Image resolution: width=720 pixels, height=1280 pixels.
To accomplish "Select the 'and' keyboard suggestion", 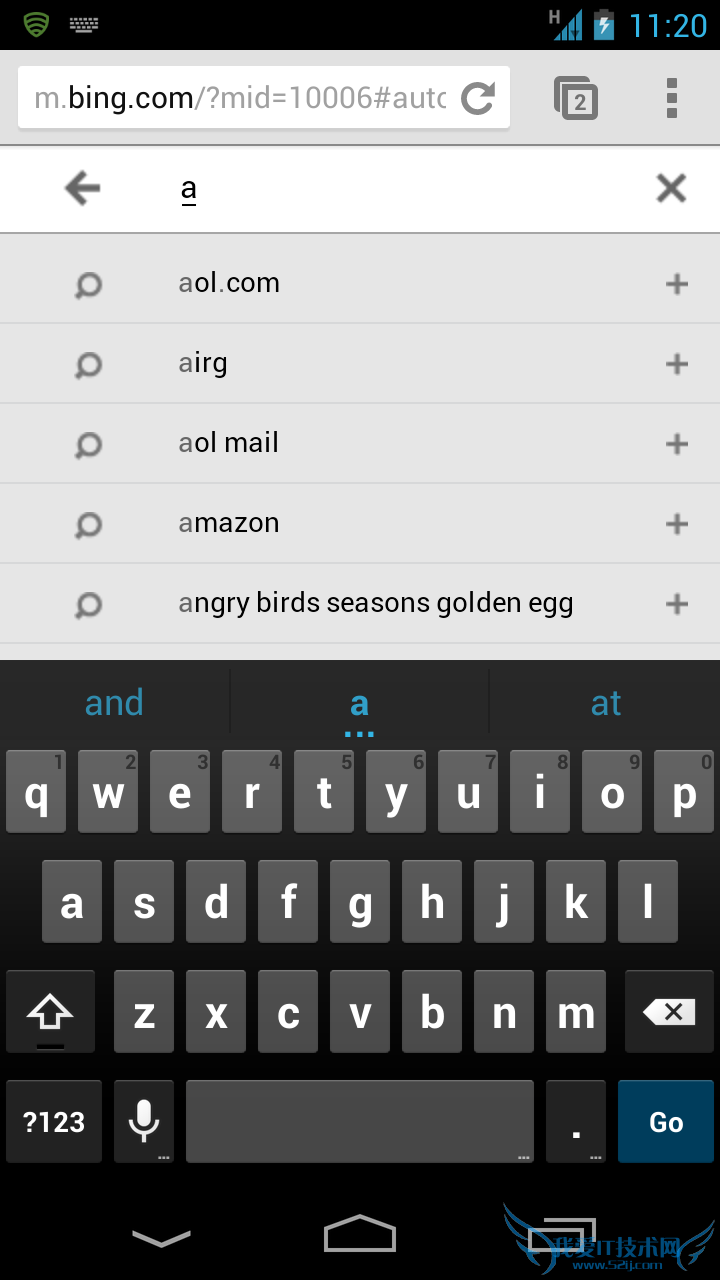I will pyautogui.click(x=114, y=702).
